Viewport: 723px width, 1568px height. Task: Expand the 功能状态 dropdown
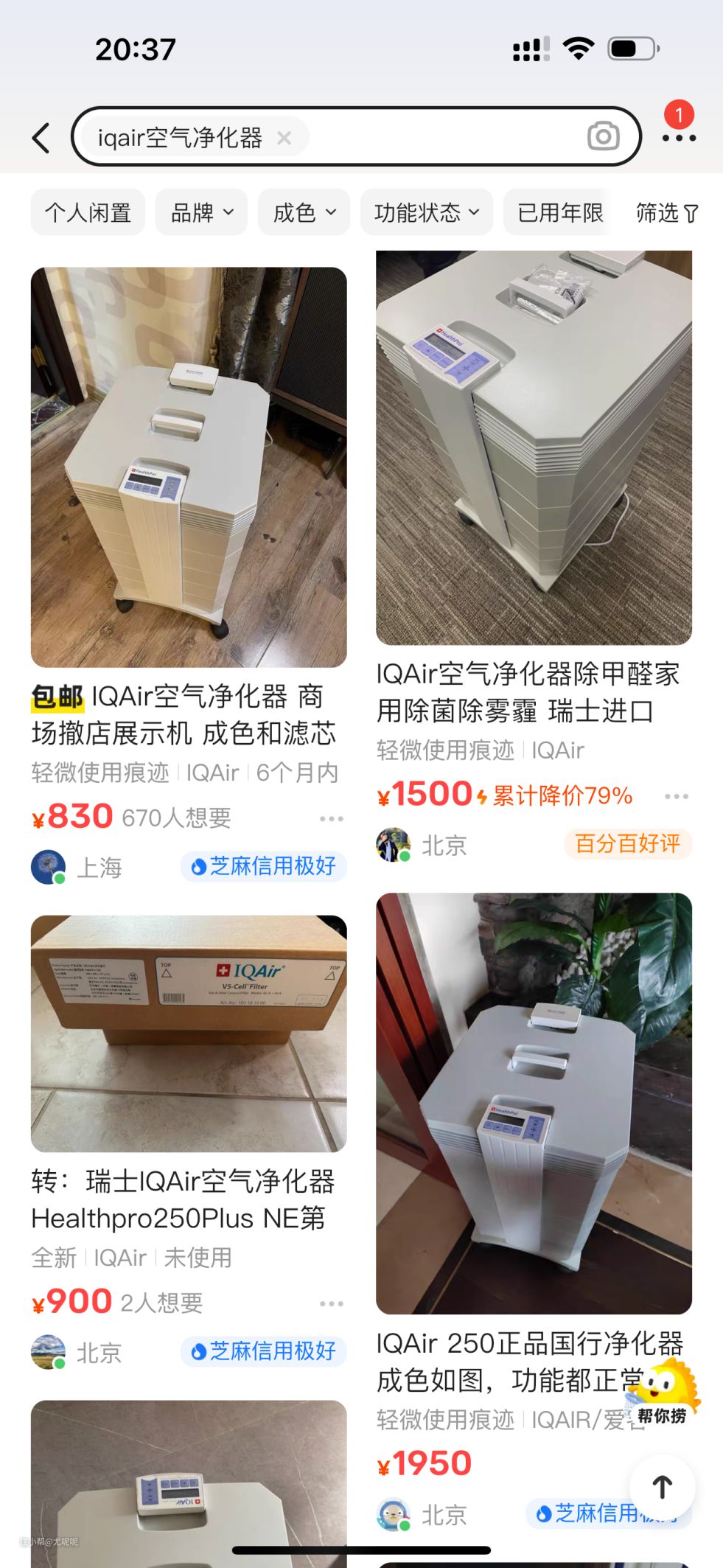tap(426, 213)
